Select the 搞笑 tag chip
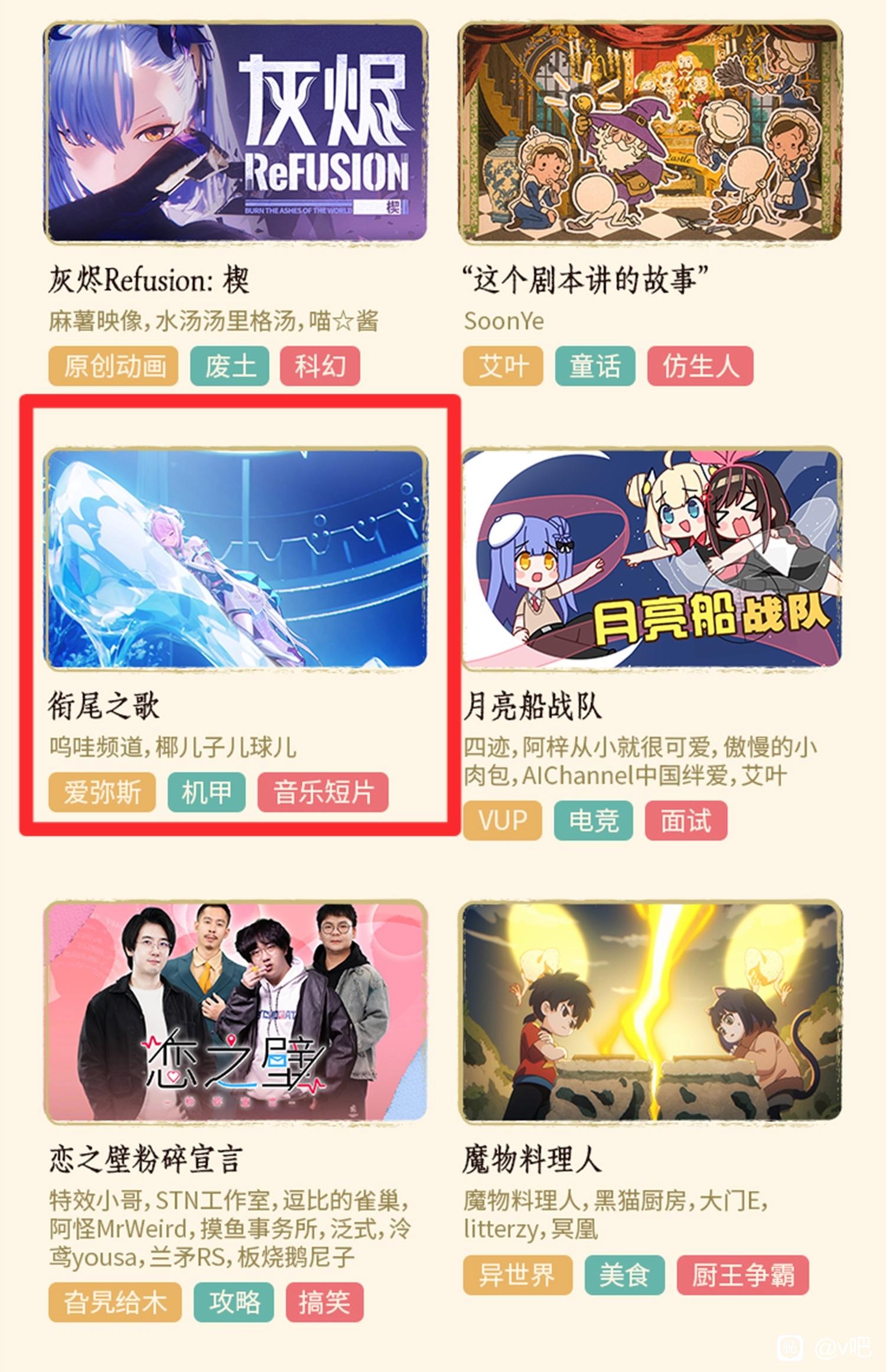 coord(324,1302)
